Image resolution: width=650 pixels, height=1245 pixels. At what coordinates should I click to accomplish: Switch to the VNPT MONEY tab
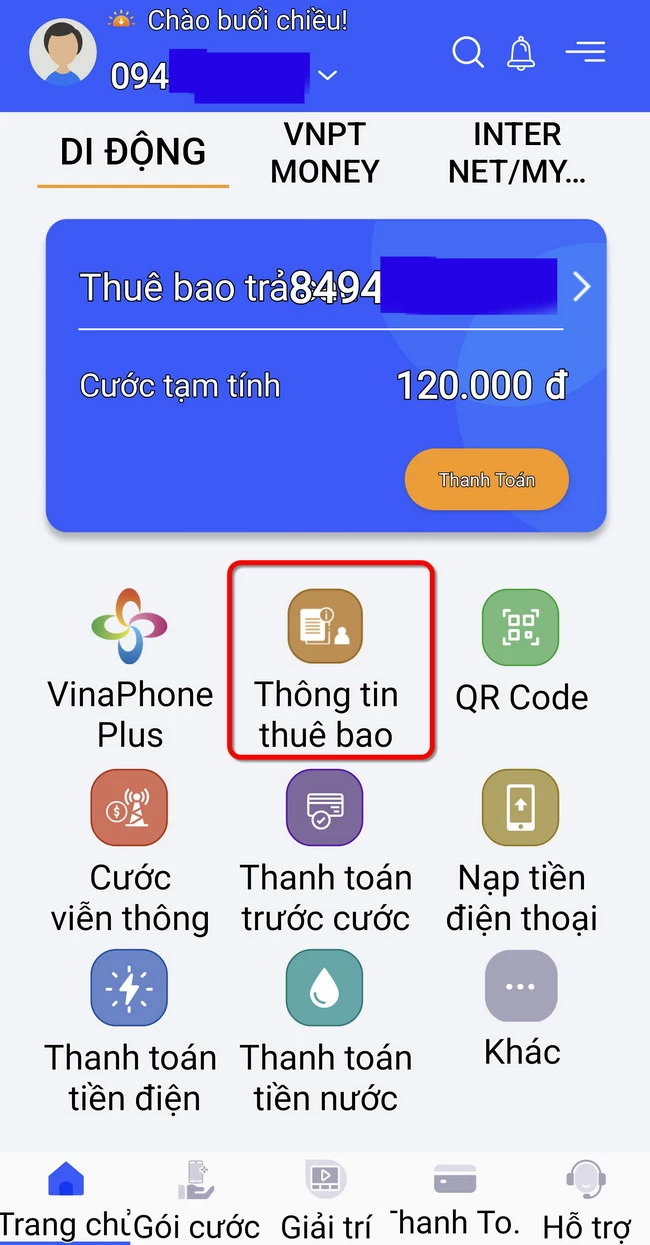click(325, 152)
